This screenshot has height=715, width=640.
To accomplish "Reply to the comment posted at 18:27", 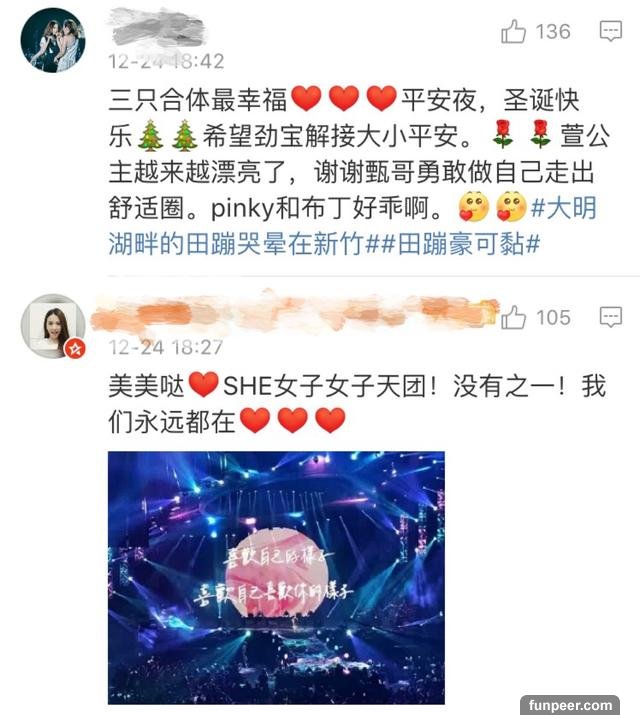I will coord(610,318).
